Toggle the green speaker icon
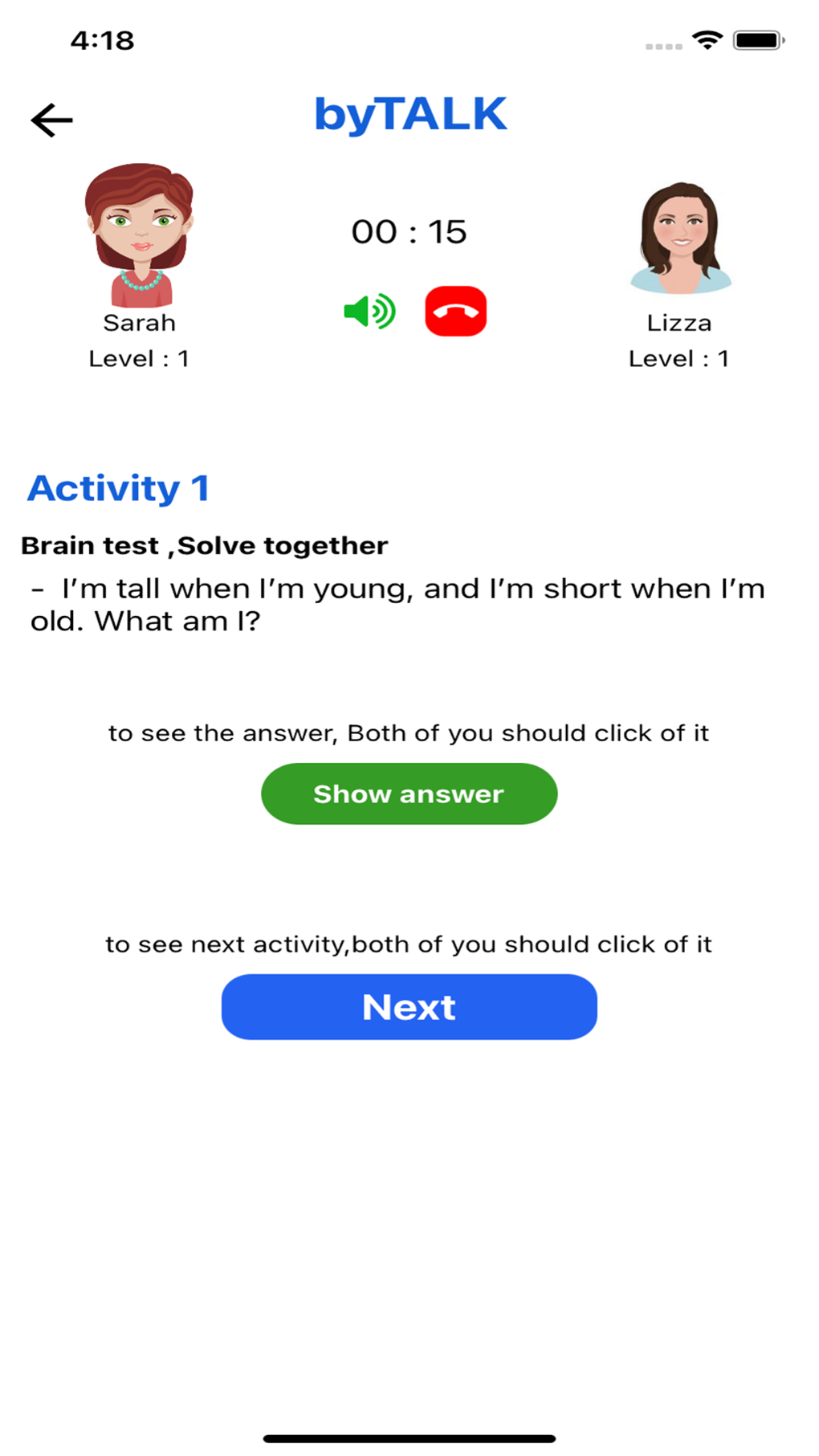 pyautogui.click(x=369, y=312)
